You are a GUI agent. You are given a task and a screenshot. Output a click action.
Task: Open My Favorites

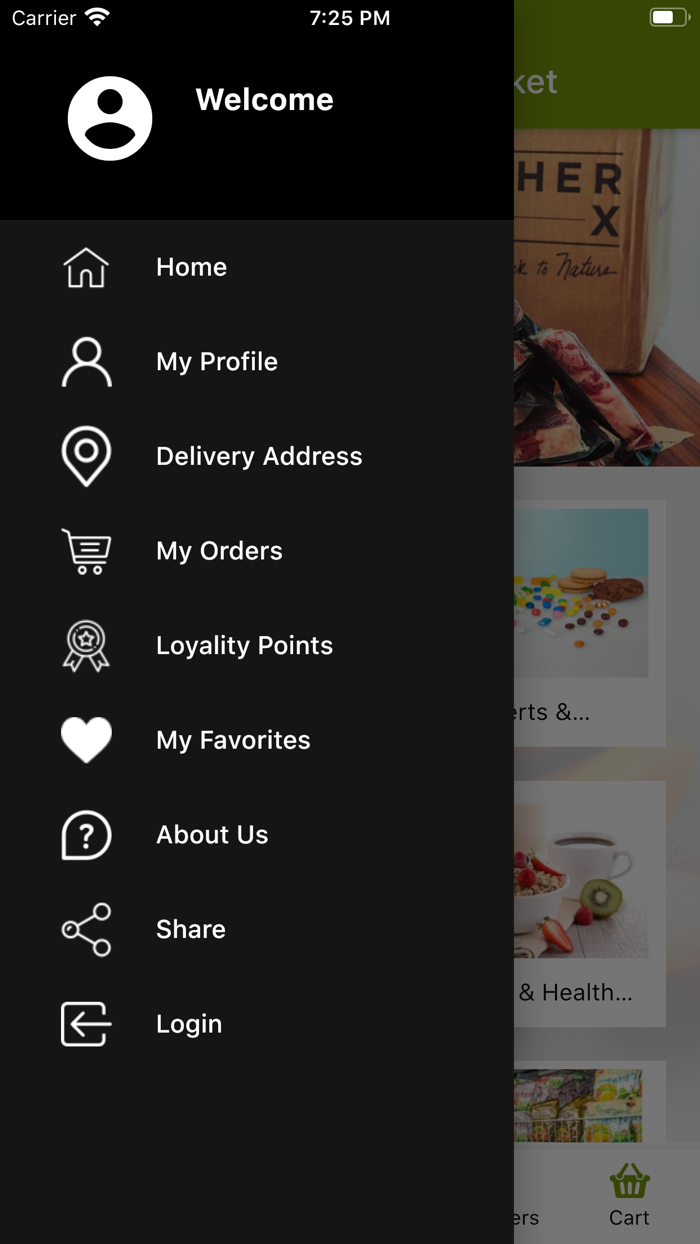tap(233, 740)
